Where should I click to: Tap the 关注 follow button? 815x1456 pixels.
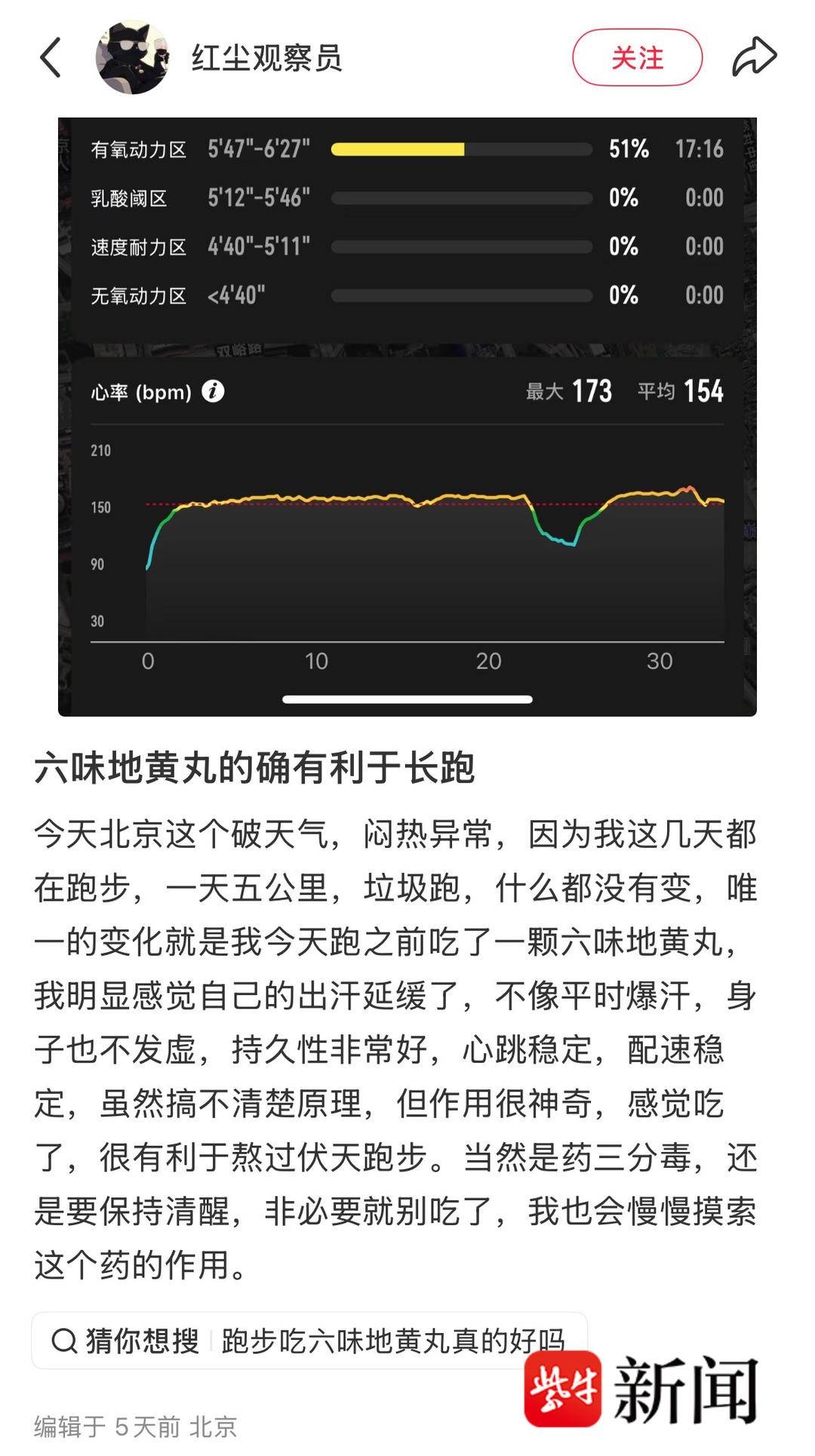(638, 58)
